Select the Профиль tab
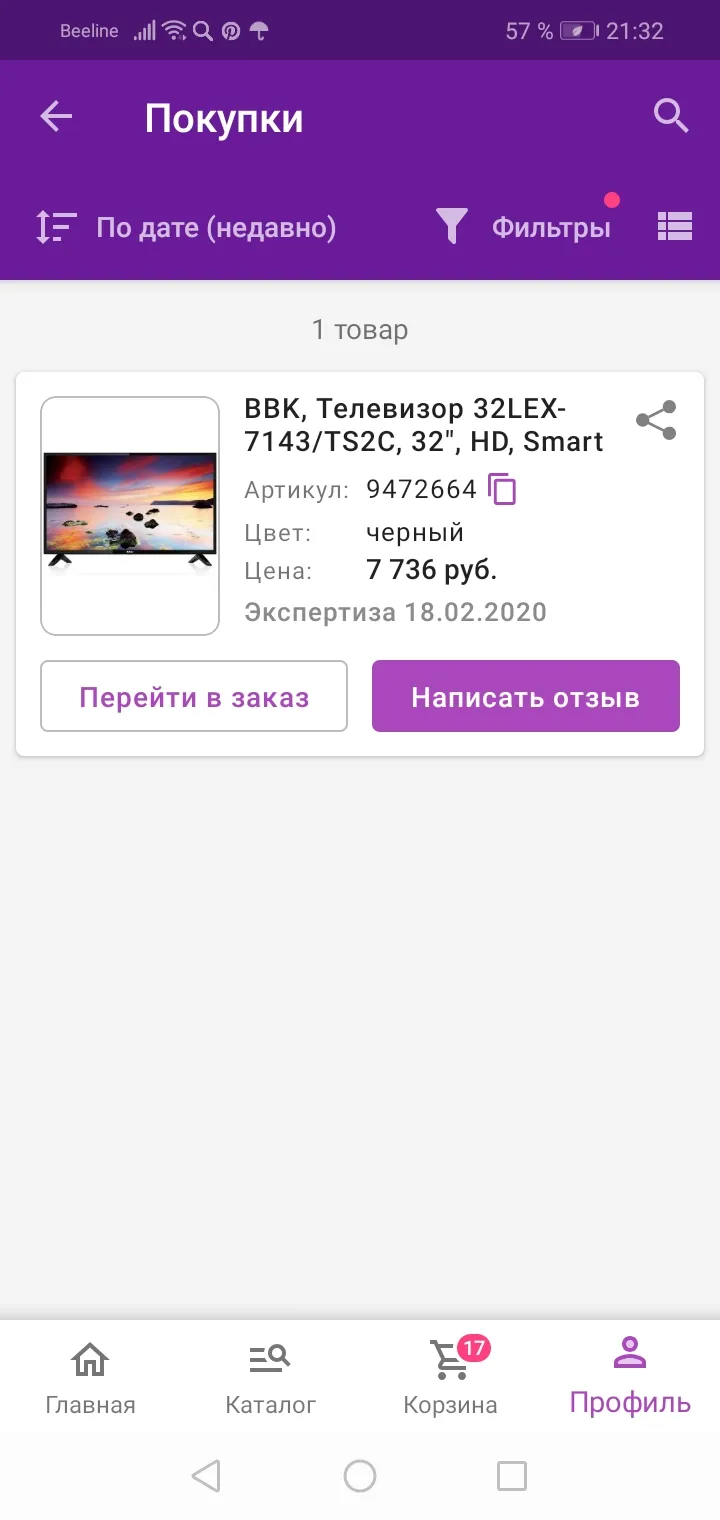This screenshot has height=1520, width=720. pyautogui.click(x=630, y=1379)
